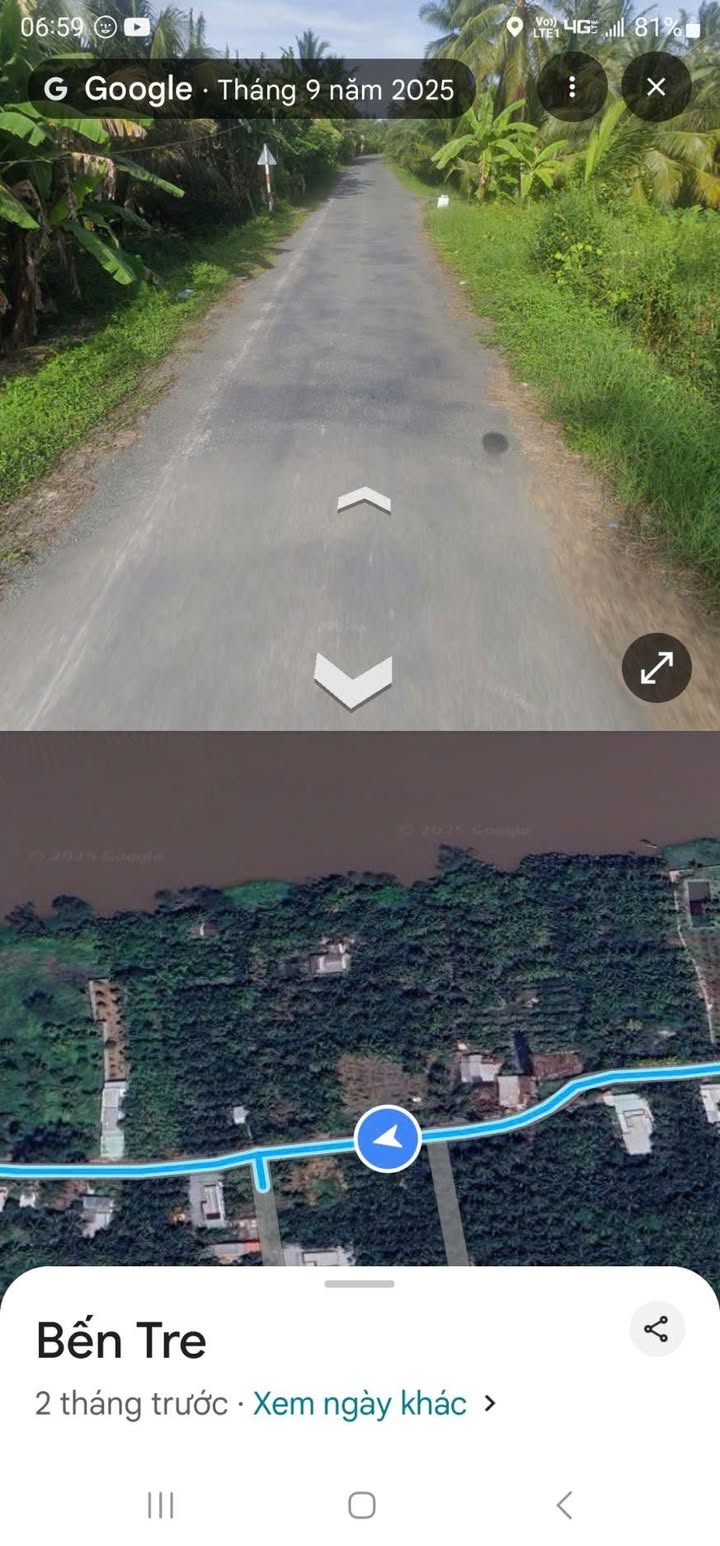Tap the blue position marker on map
The height and width of the screenshot is (1546, 720).
pos(387,1138)
